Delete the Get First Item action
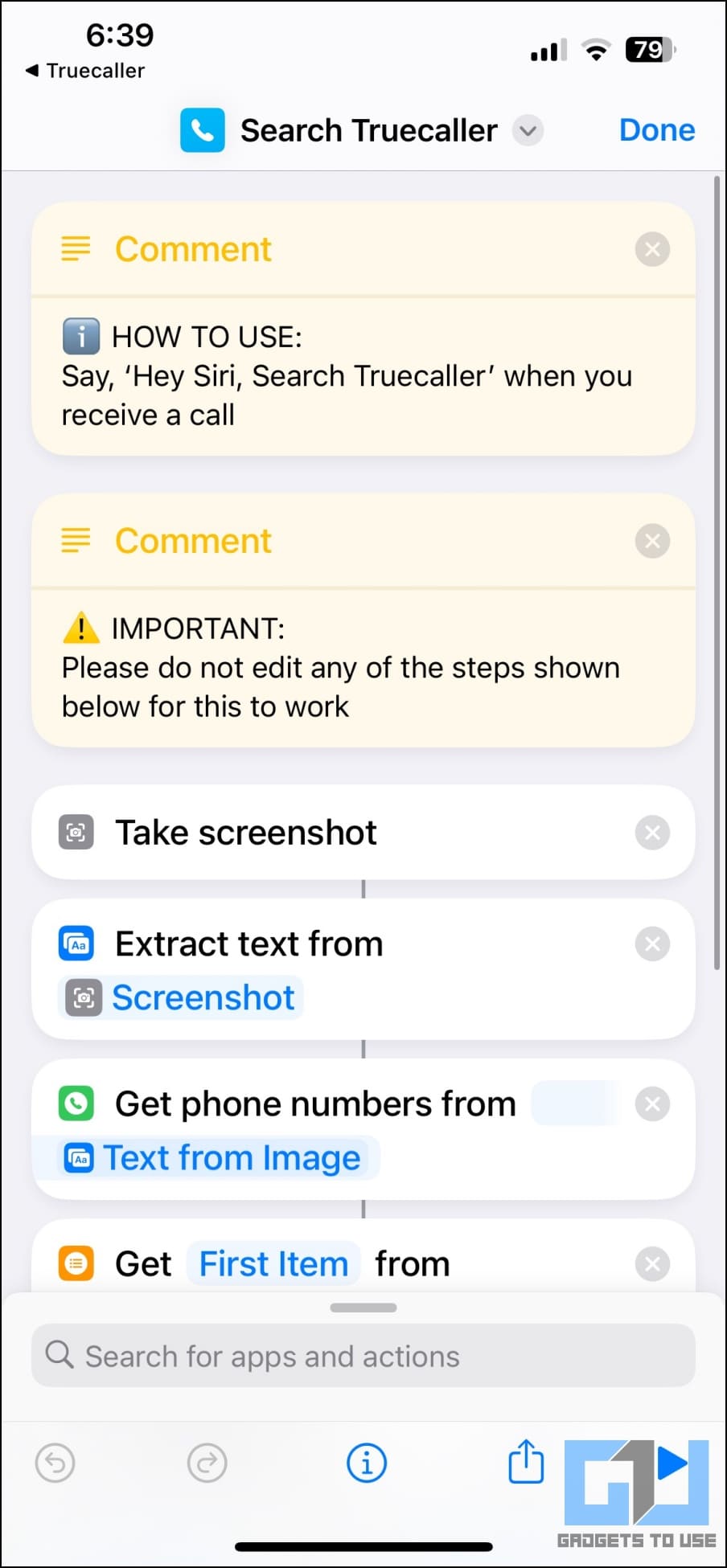Image resolution: width=727 pixels, height=1568 pixels. 652,1264
